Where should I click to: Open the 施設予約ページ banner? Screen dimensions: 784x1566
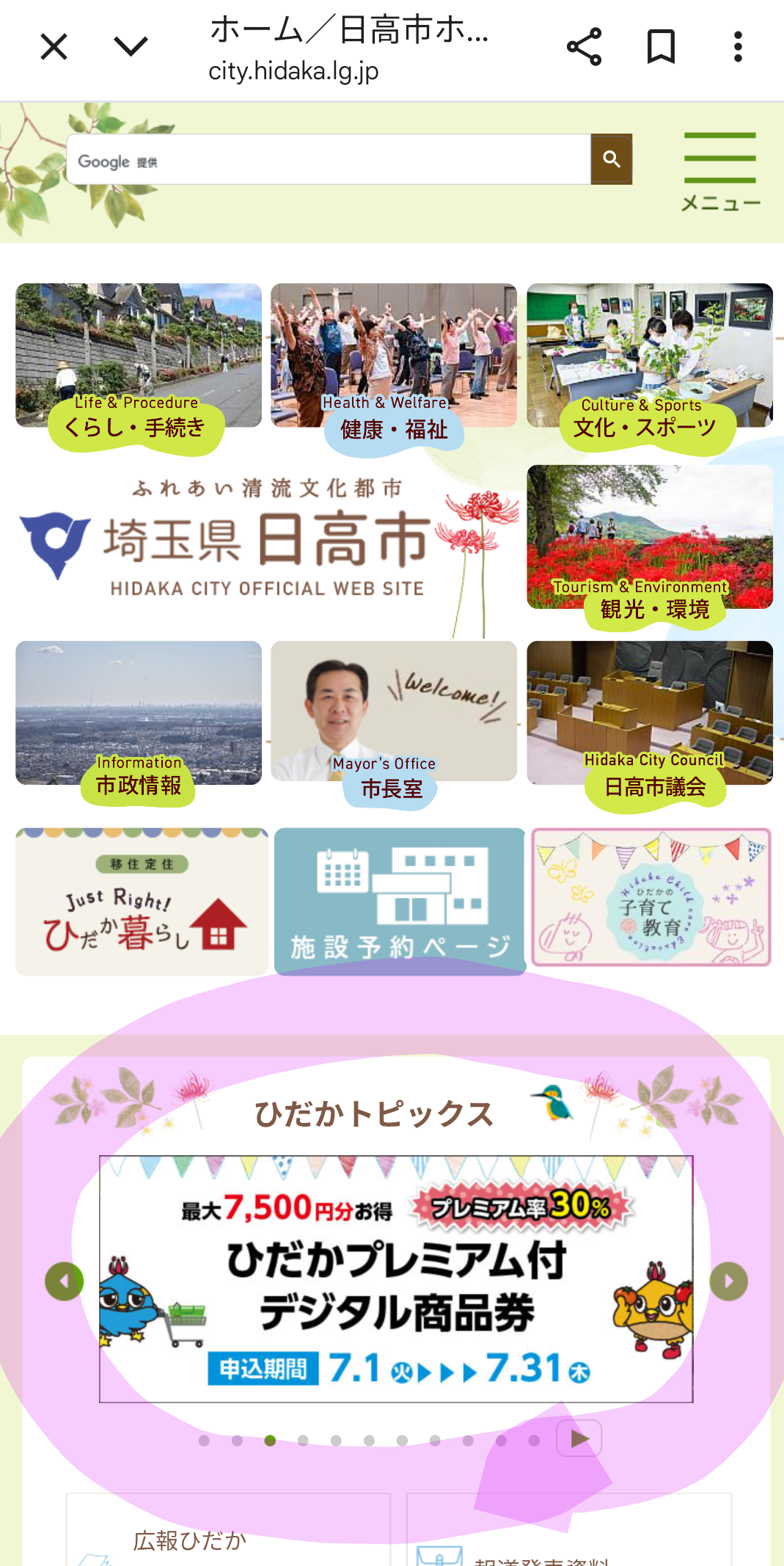pyautogui.click(x=400, y=901)
